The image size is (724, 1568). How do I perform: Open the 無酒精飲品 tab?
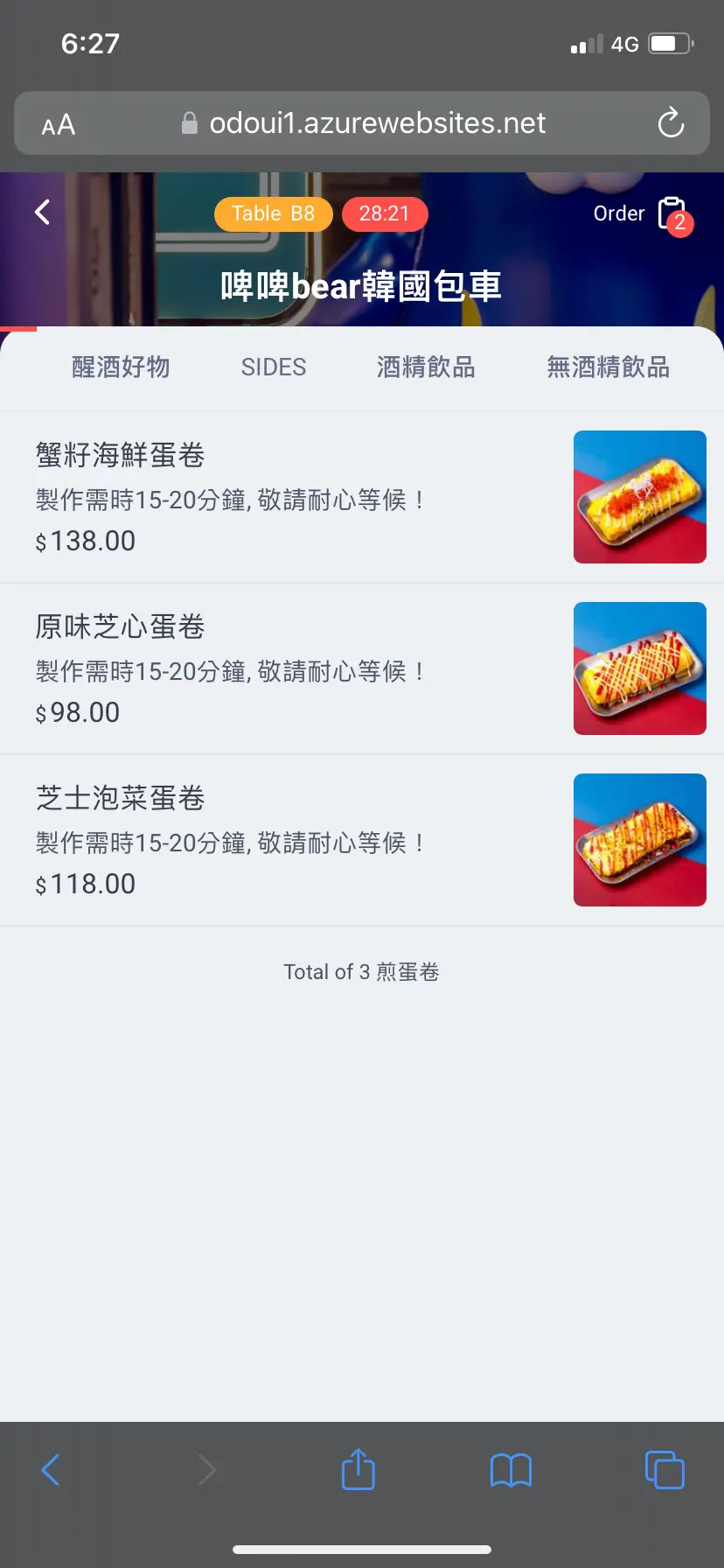coord(608,367)
